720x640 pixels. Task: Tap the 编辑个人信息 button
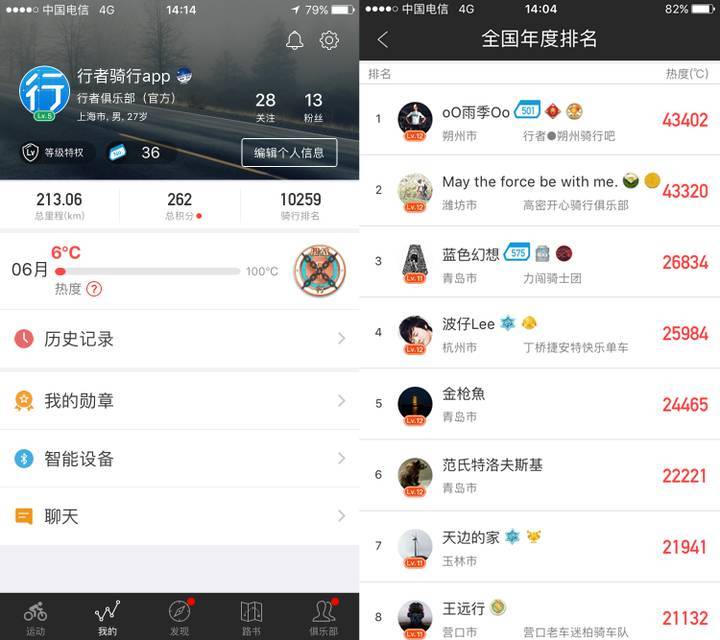(289, 153)
